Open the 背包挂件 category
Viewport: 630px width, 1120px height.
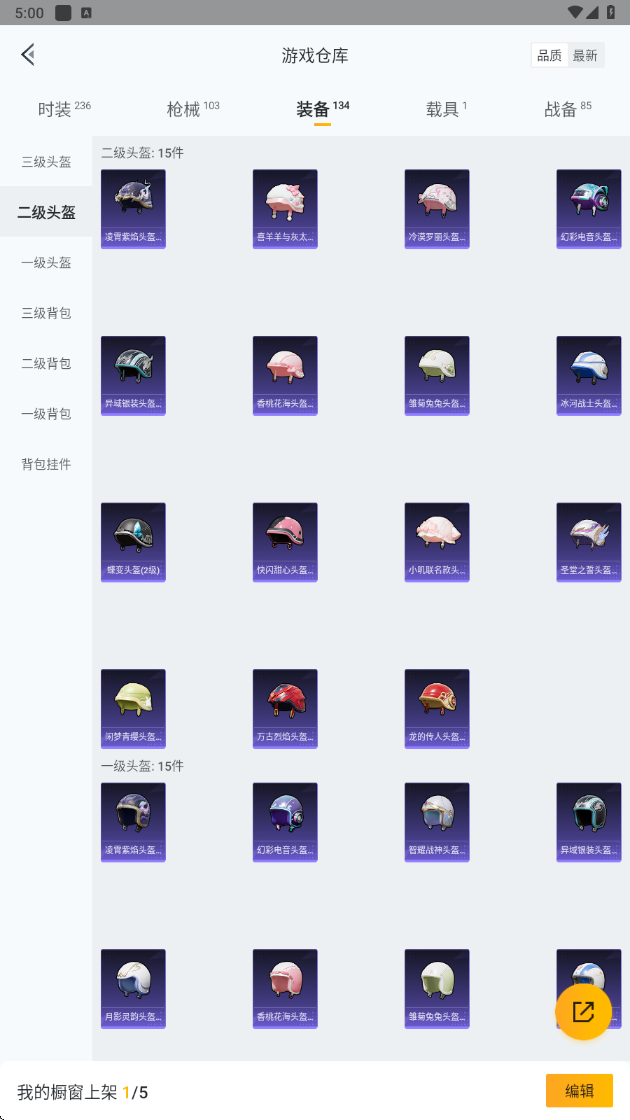[x=46, y=464]
